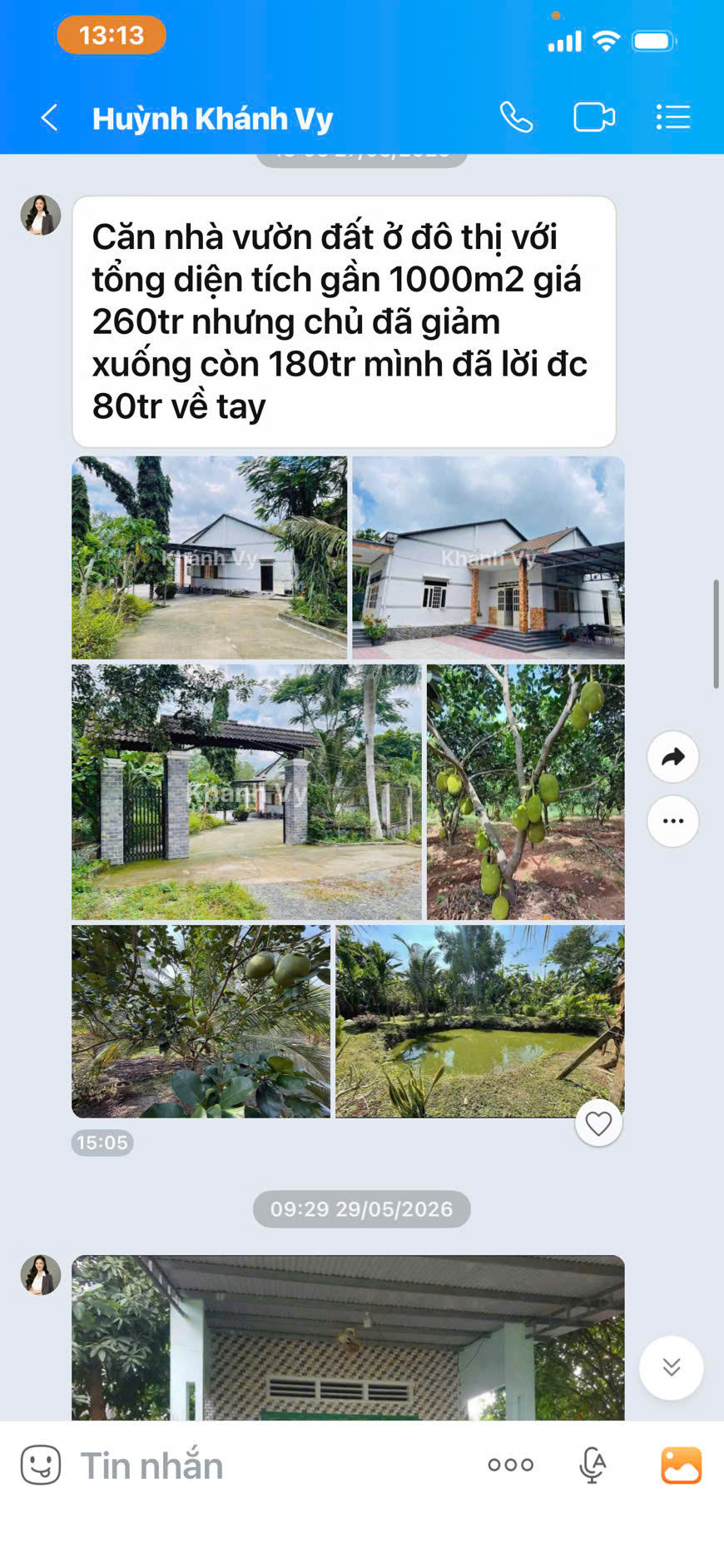
Task: Open more options for the photo album
Action: [672, 821]
